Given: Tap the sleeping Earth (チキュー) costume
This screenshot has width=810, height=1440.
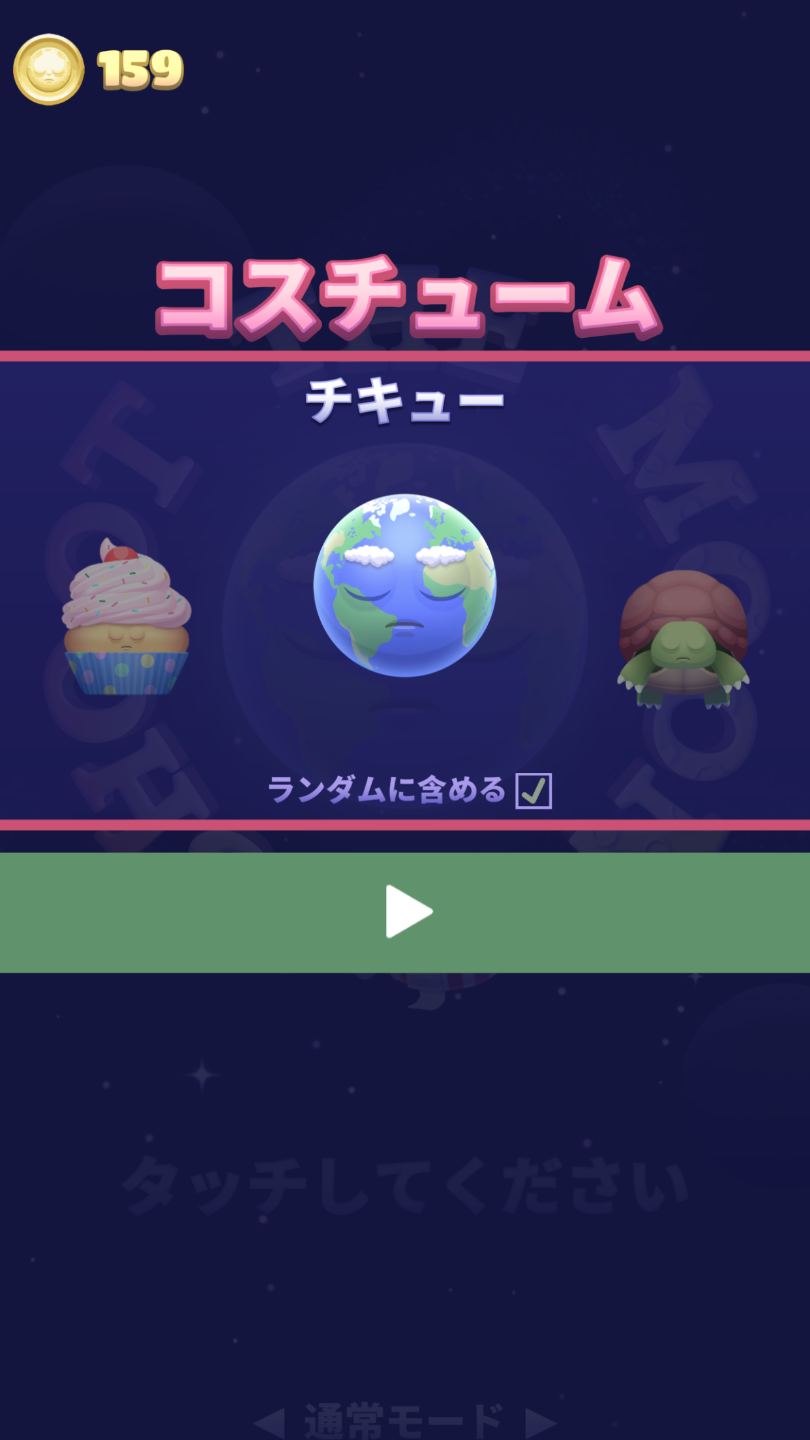Looking at the screenshot, I should coord(405,580).
